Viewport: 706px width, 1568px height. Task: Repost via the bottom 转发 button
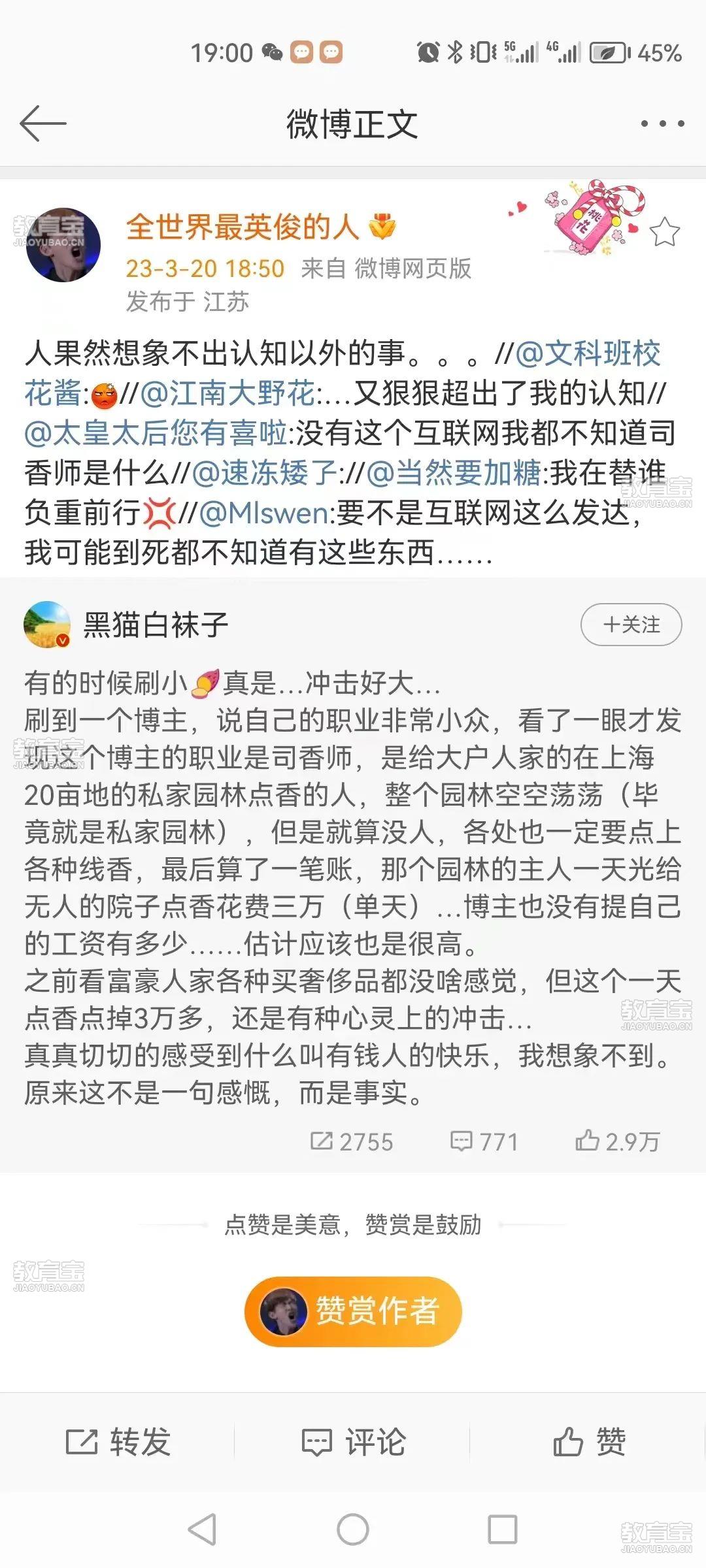pos(118,1442)
